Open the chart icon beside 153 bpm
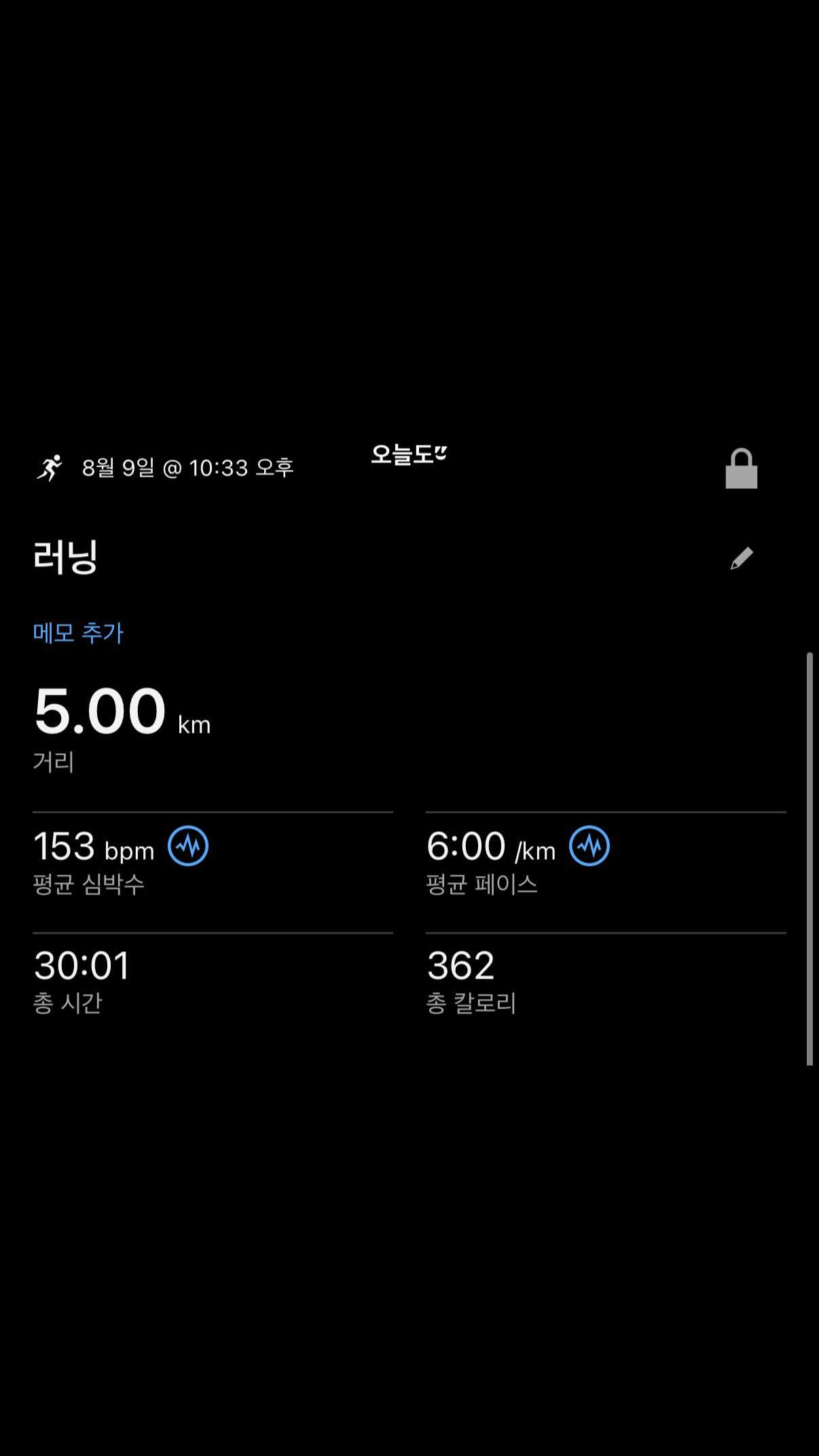Image resolution: width=819 pixels, height=1456 pixels. 188,845
